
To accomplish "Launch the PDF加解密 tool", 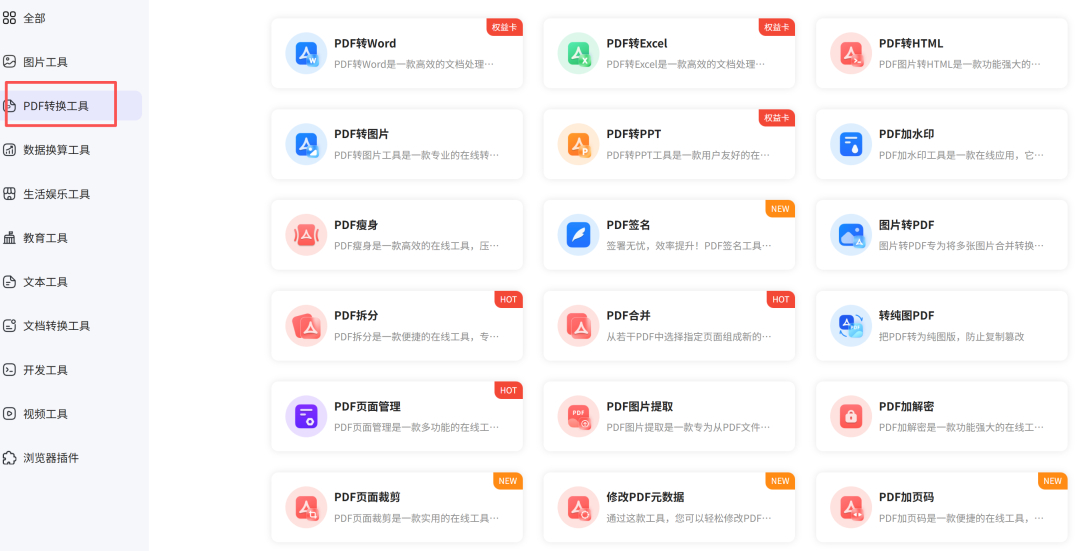I will click(940, 416).
